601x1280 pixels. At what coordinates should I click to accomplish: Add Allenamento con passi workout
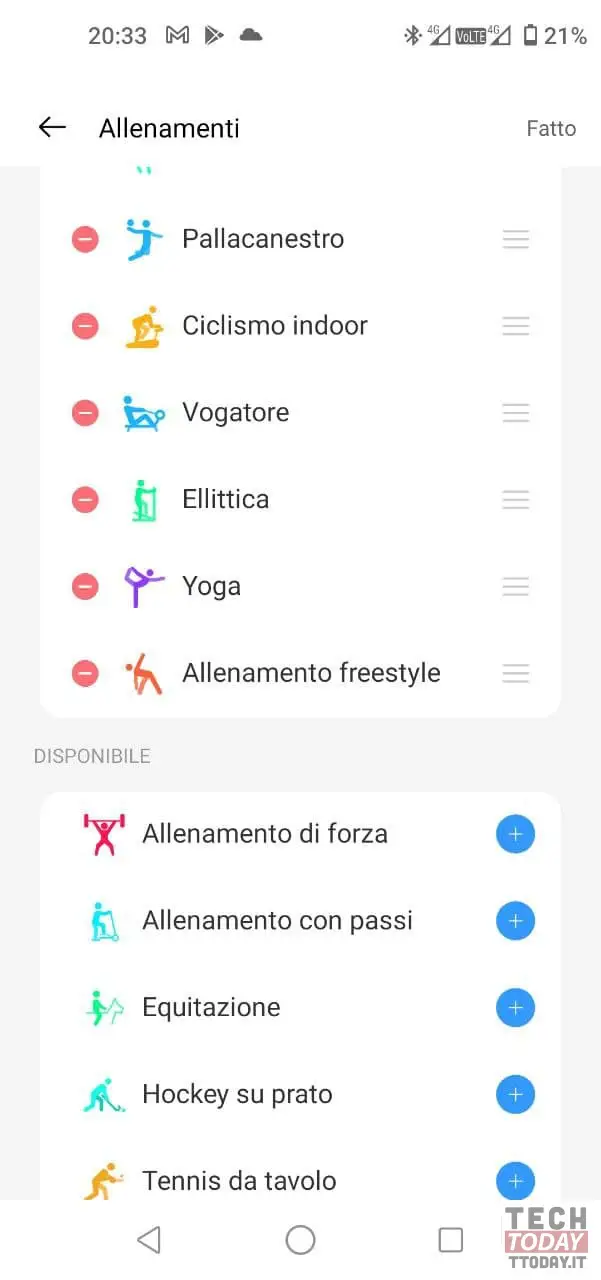point(515,921)
